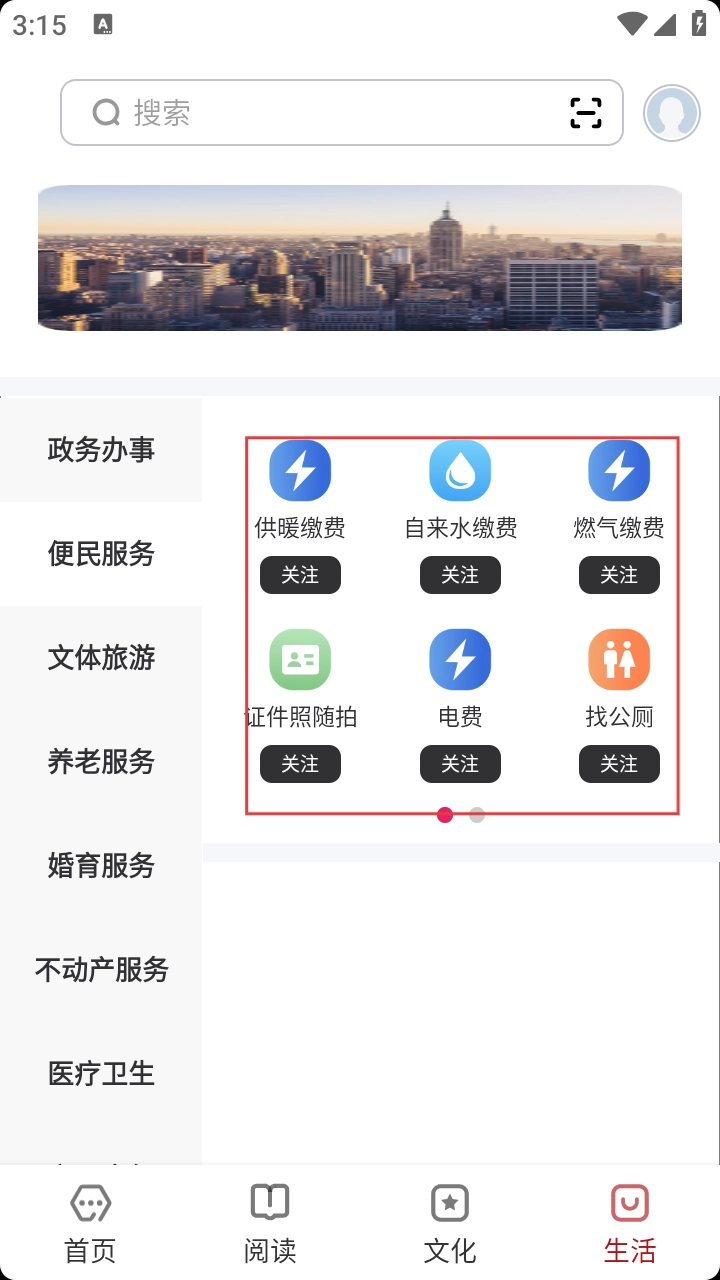This screenshot has width=720, height=1280.
Task: Open the profile avatar
Action: click(671, 113)
